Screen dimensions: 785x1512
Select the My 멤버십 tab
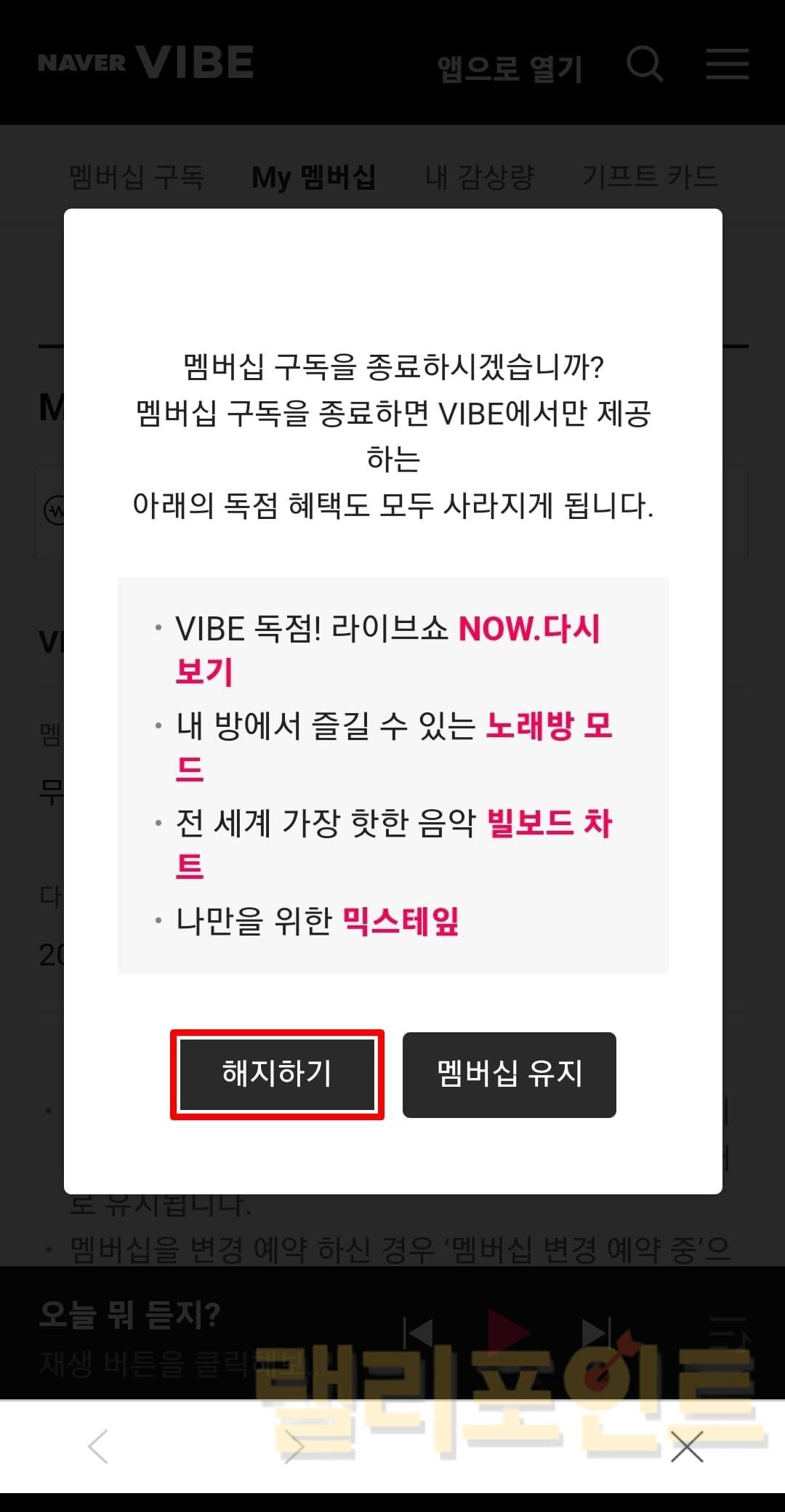[313, 177]
